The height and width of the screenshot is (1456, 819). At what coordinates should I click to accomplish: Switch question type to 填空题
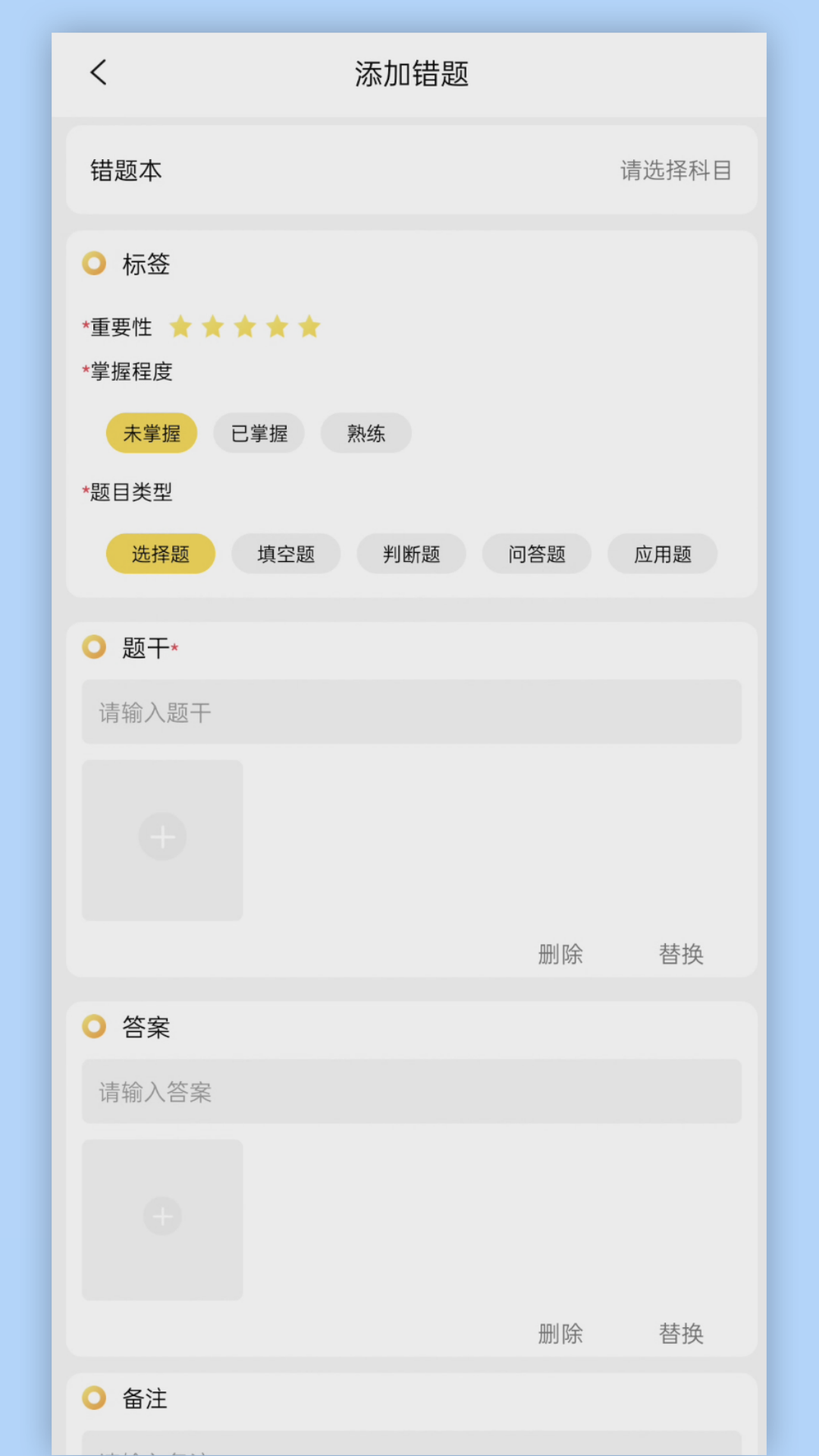(x=286, y=554)
